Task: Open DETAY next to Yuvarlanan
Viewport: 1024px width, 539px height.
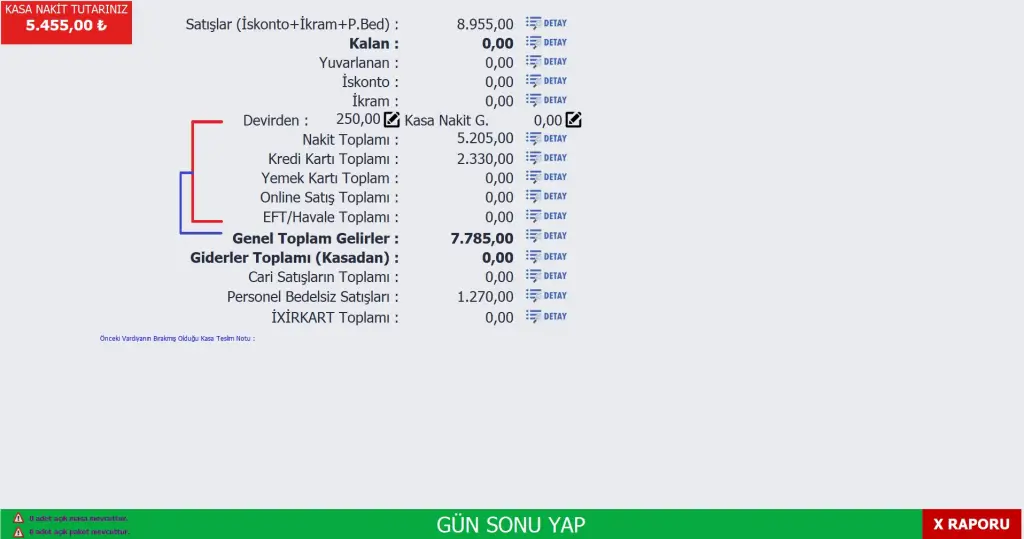Action: pos(546,62)
